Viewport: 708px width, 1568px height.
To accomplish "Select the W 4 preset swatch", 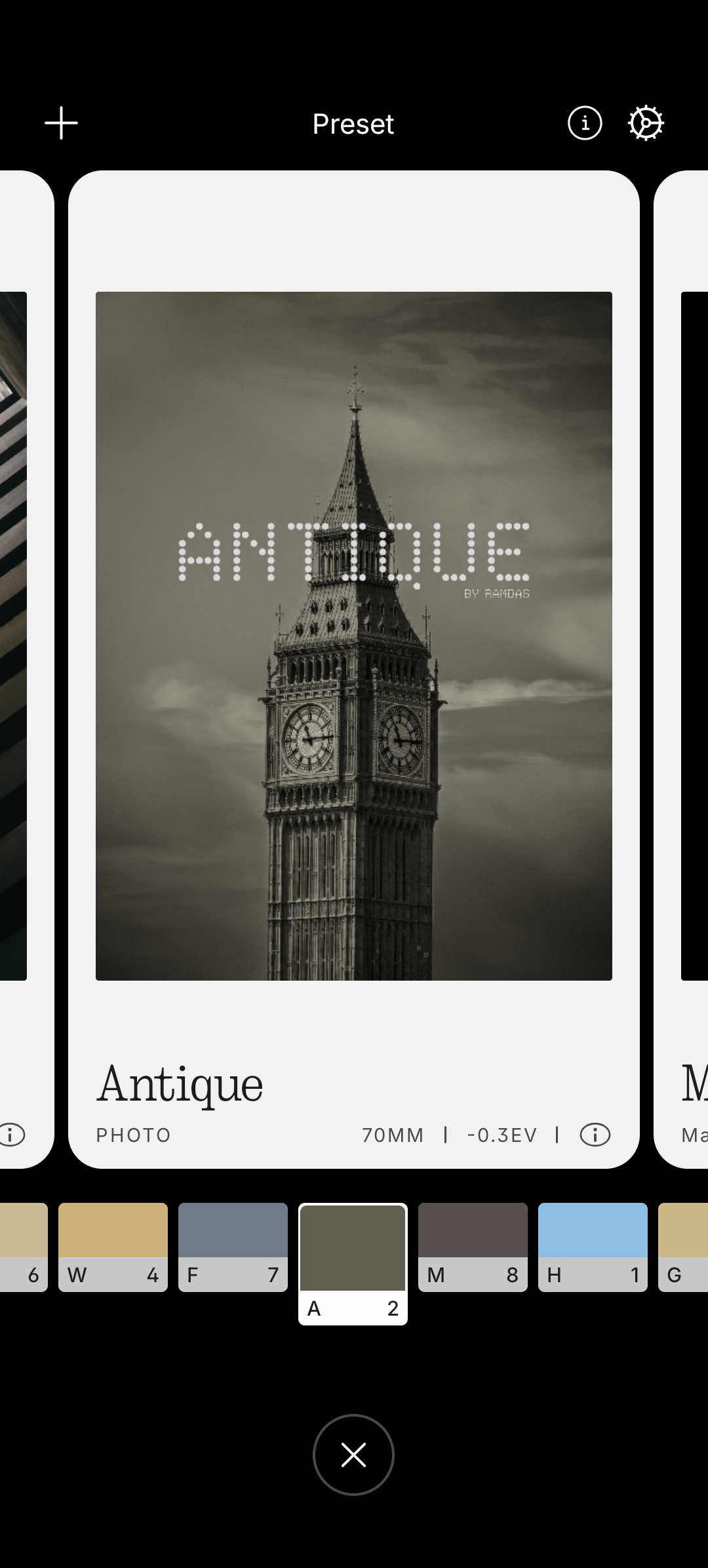I will [113, 1247].
